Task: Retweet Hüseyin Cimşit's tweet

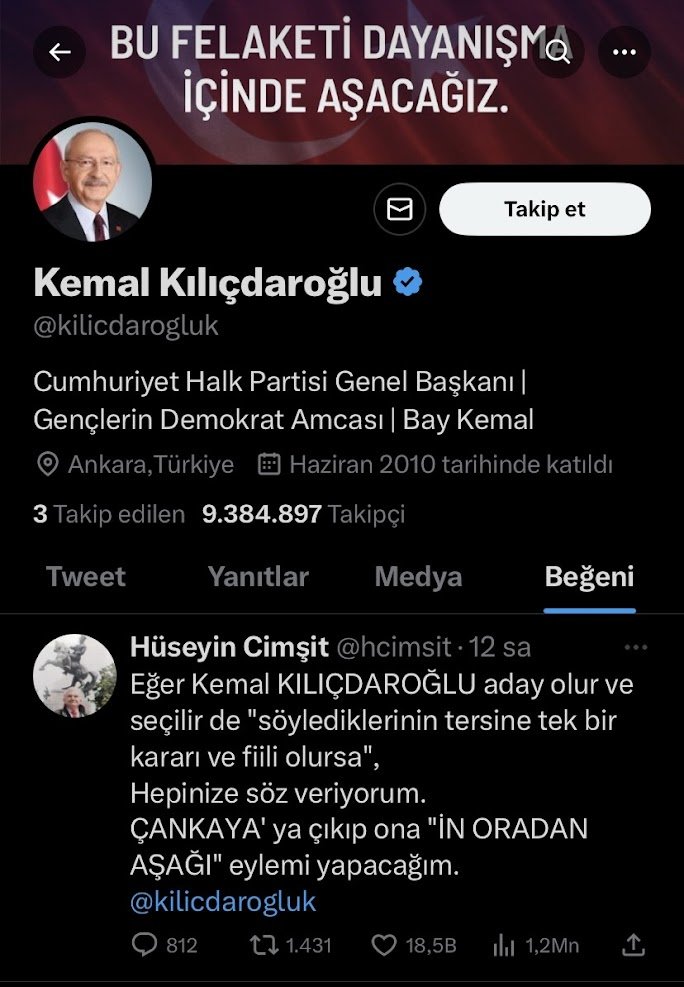Action: click(262, 944)
